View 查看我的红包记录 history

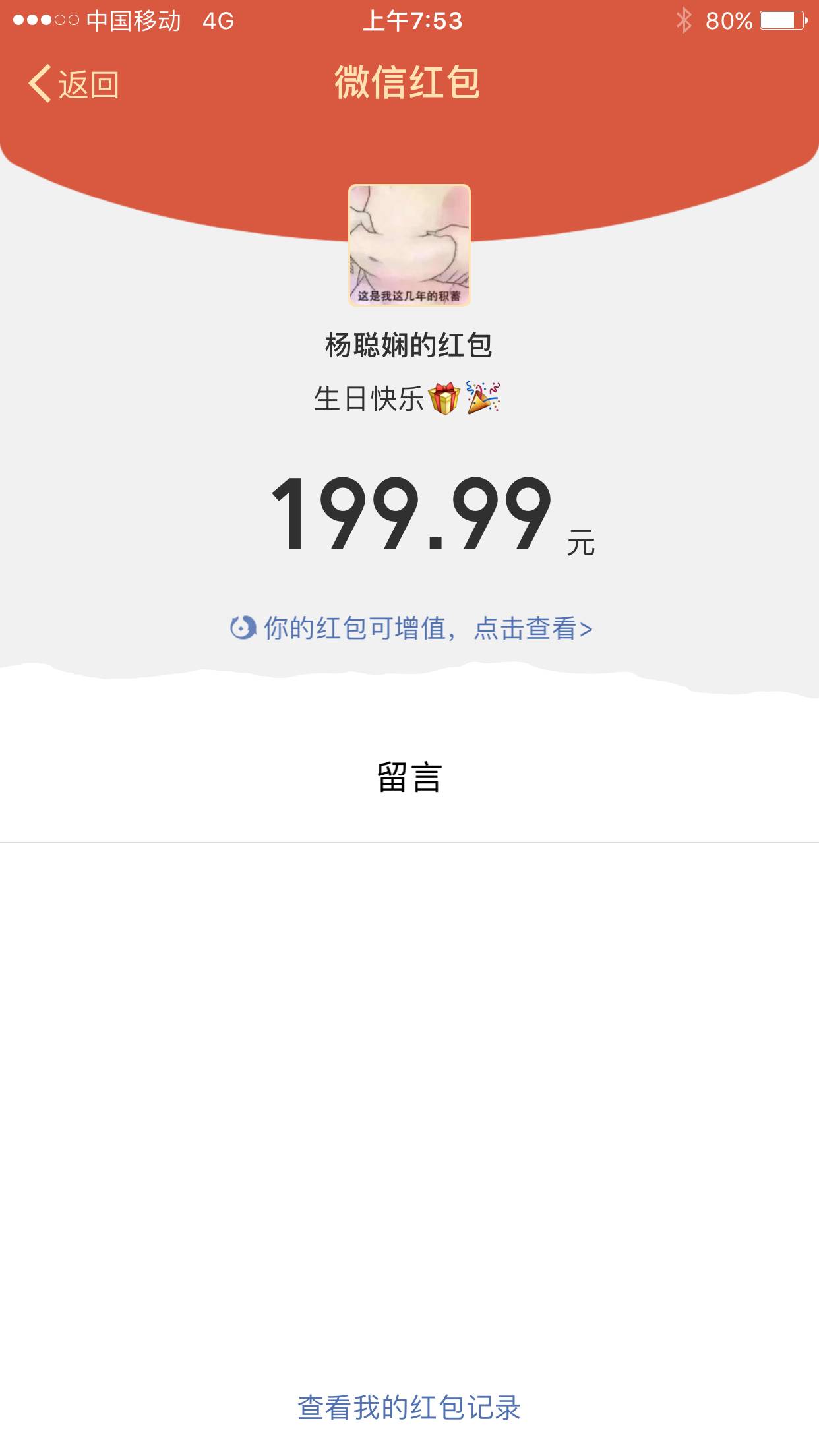(x=409, y=1407)
